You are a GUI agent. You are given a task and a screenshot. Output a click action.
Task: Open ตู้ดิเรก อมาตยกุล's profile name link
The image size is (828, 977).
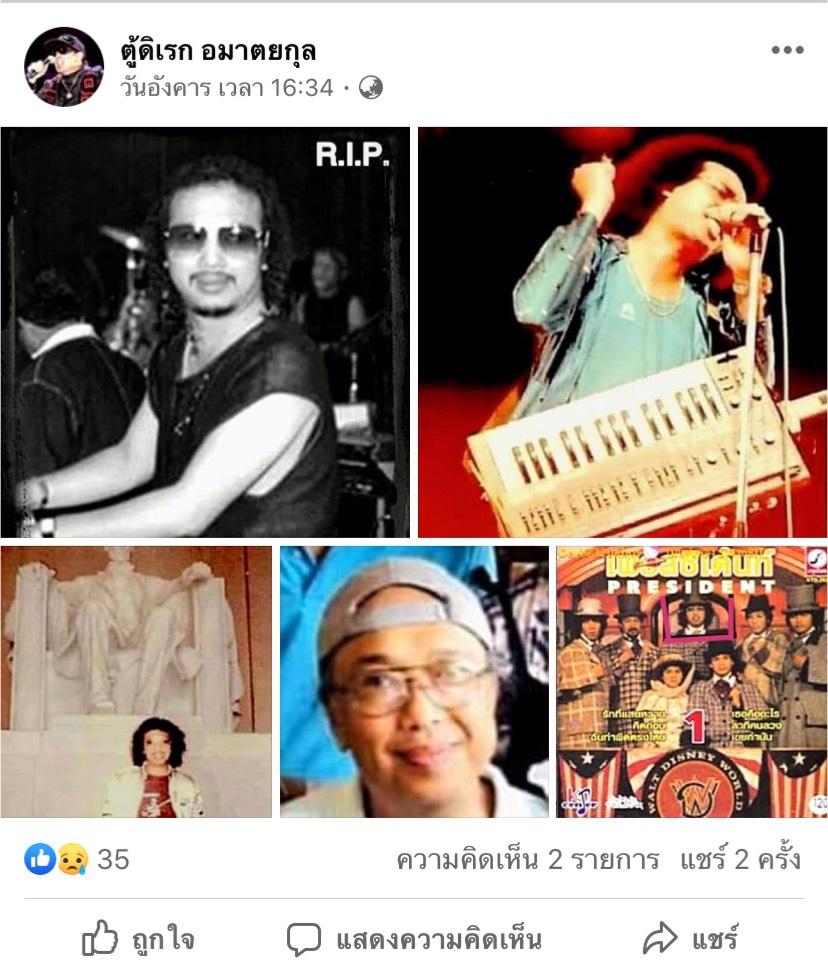[217, 50]
